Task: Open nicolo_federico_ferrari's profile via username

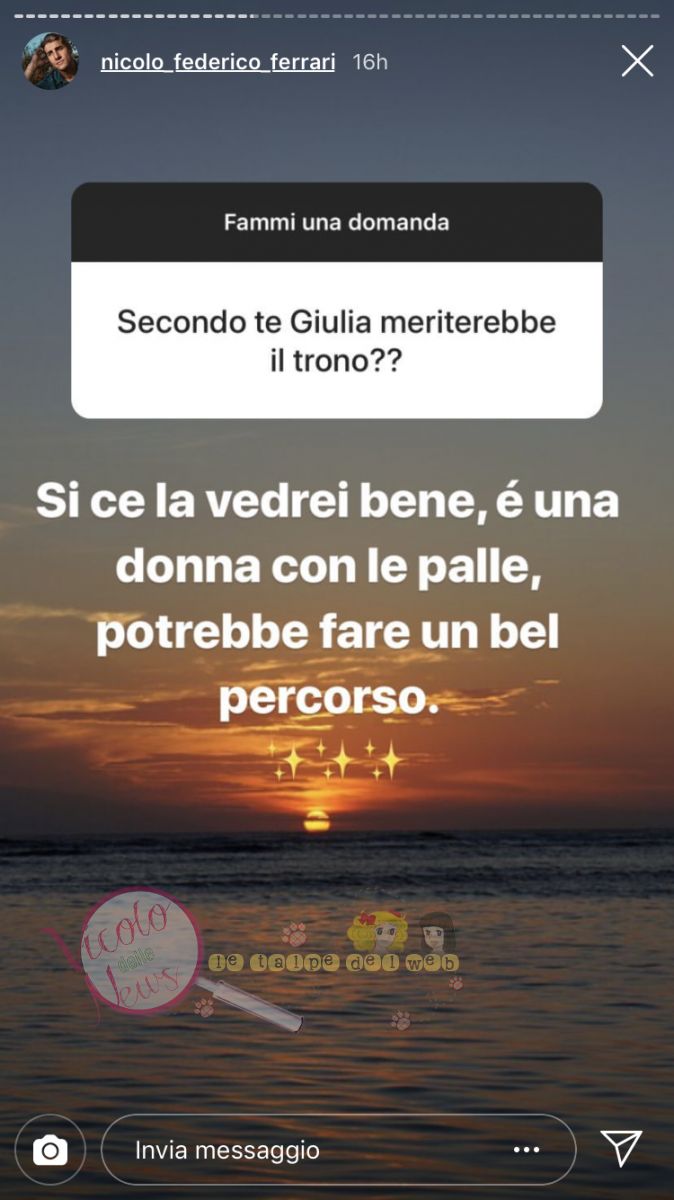Action: (217, 62)
